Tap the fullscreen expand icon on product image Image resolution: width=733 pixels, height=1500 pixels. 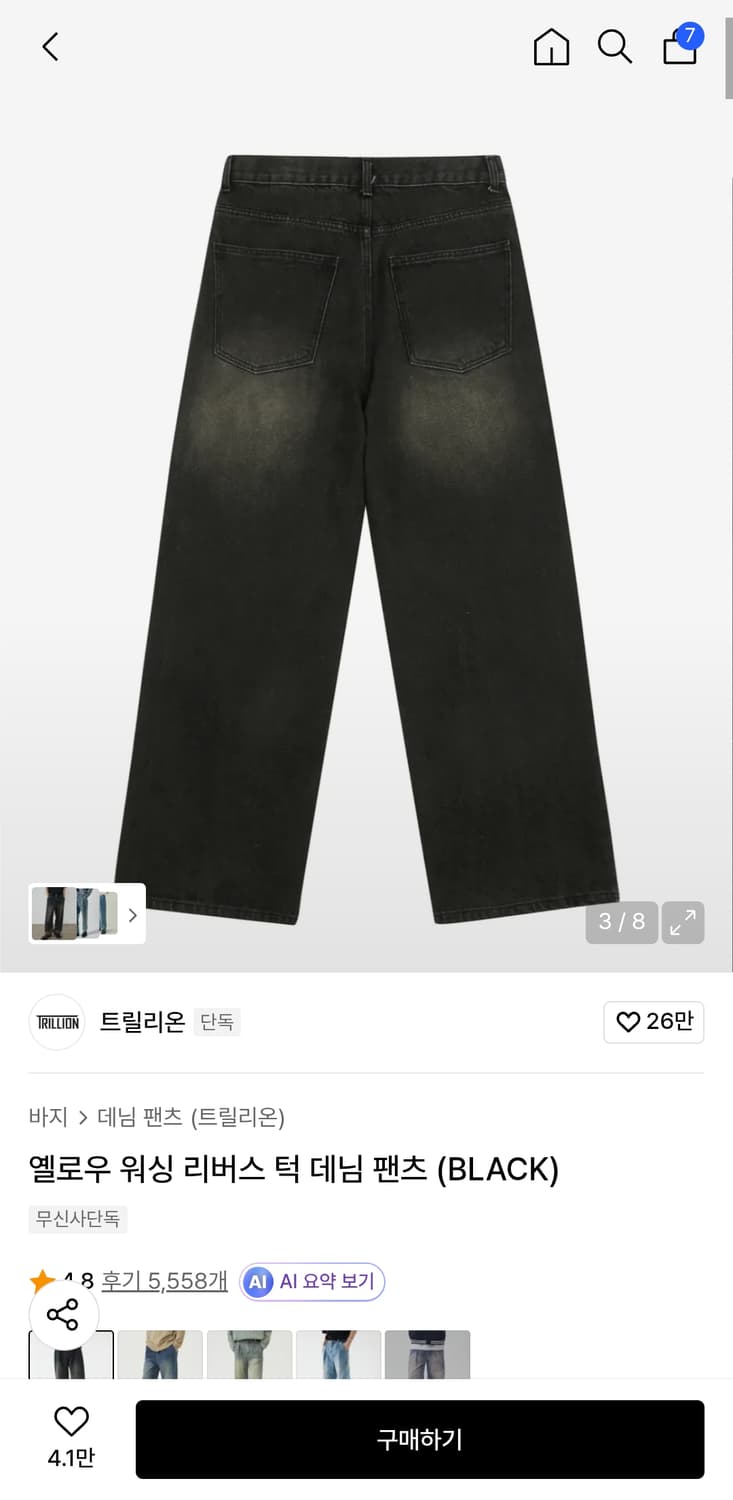pos(683,922)
